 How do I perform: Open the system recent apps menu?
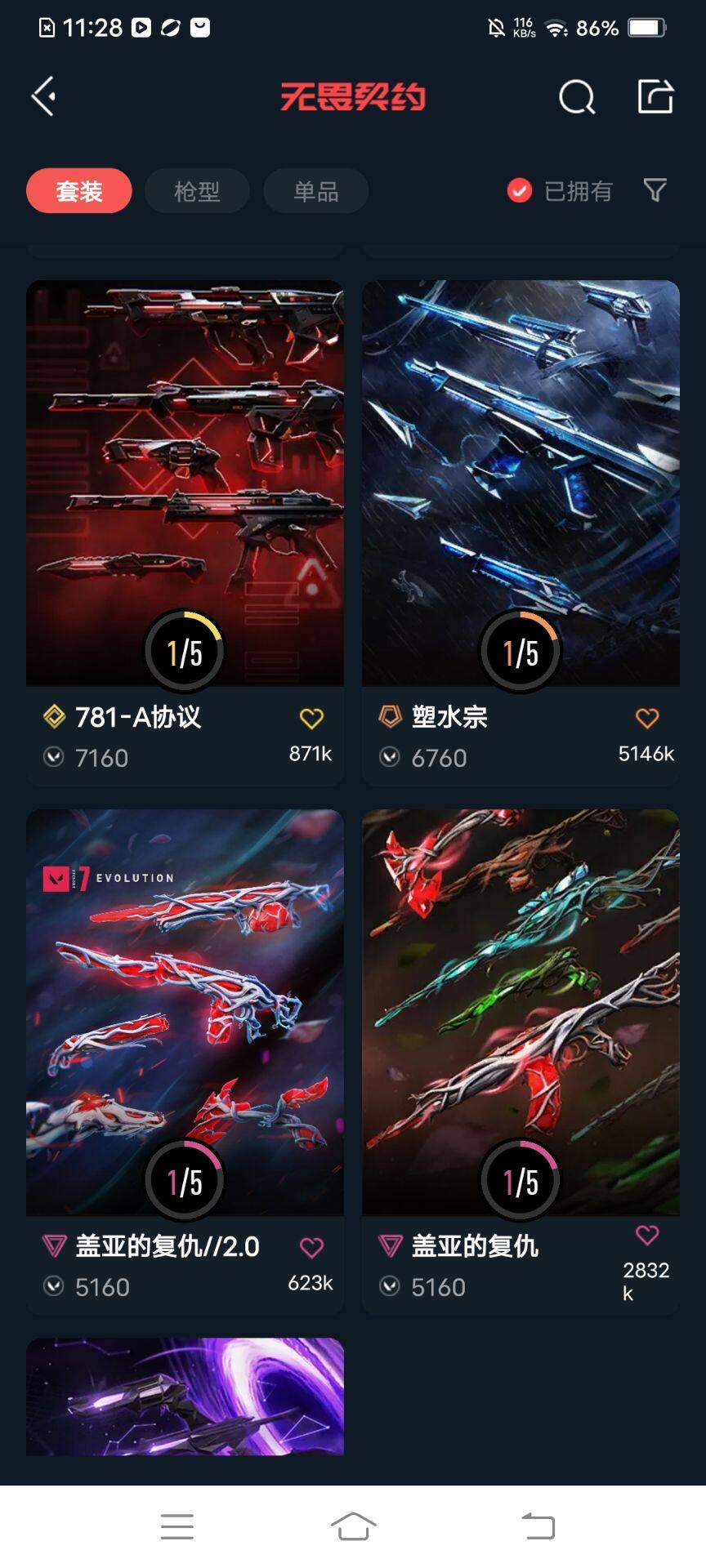(x=177, y=1526)
